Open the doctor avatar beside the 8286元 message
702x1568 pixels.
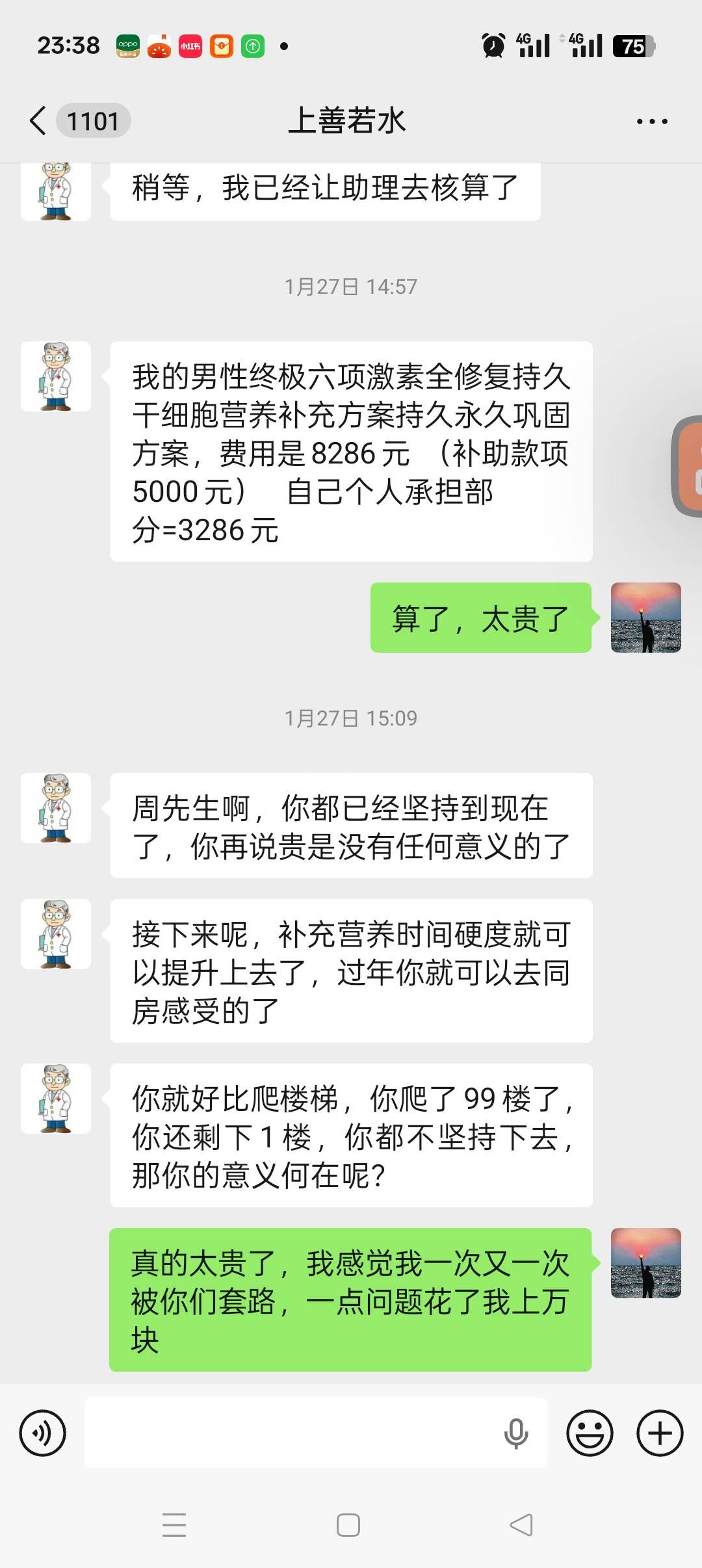point(56,376)
